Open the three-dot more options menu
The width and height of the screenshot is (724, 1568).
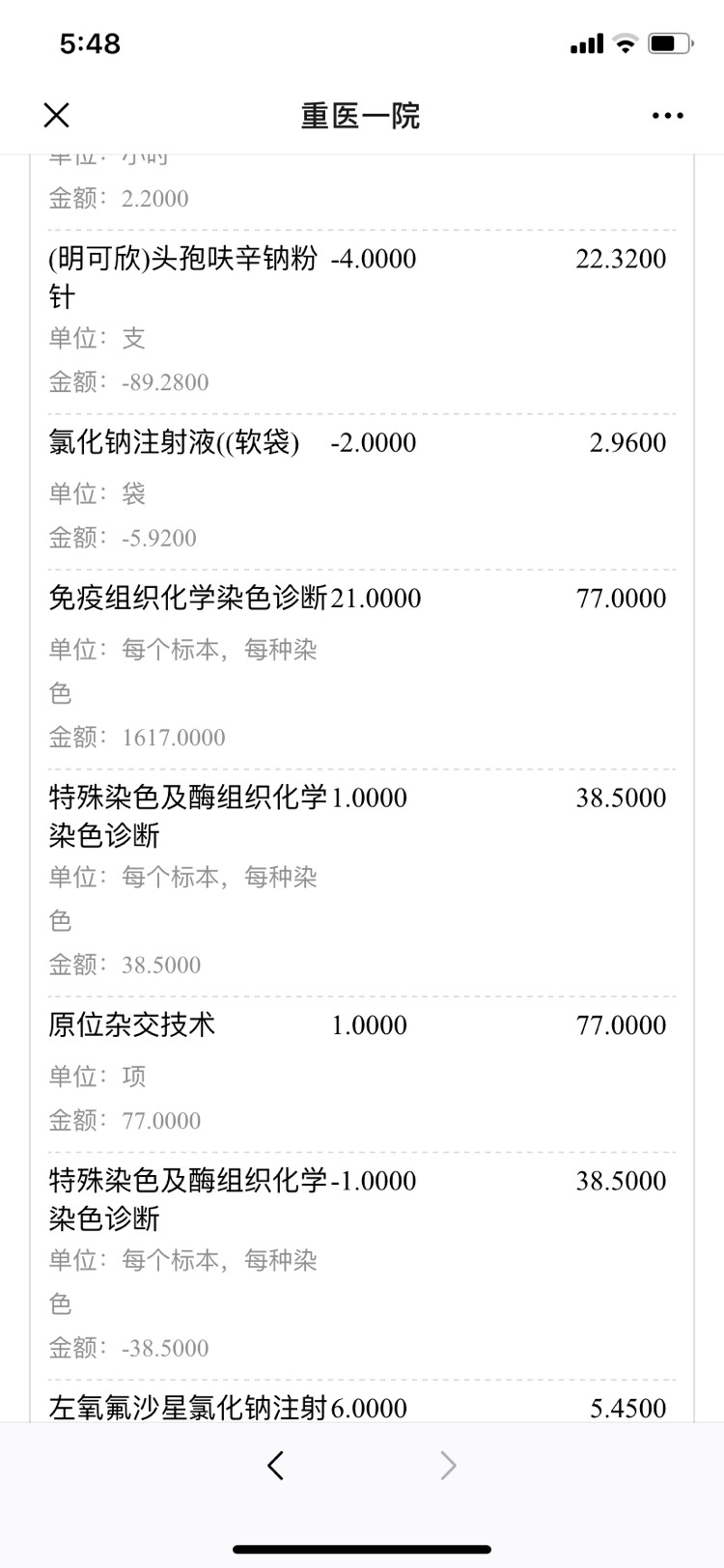click(667, 116)
